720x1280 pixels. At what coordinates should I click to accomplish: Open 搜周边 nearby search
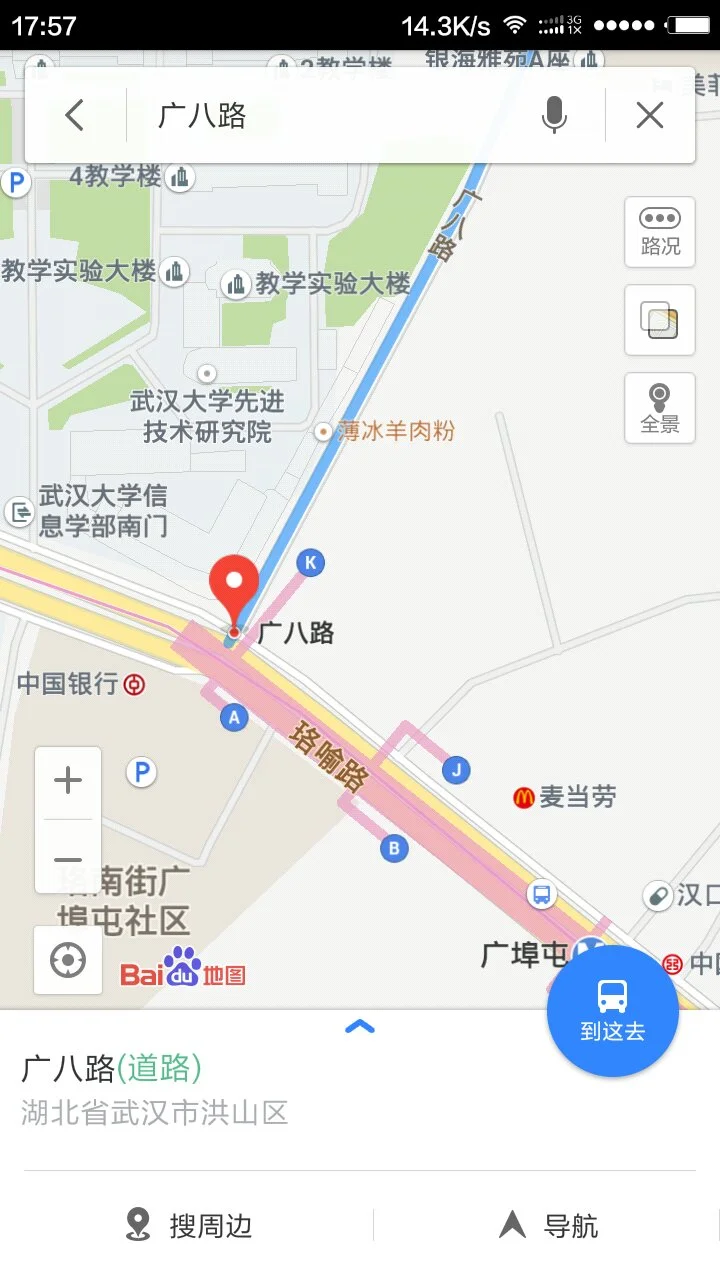tap(187, 1224)
